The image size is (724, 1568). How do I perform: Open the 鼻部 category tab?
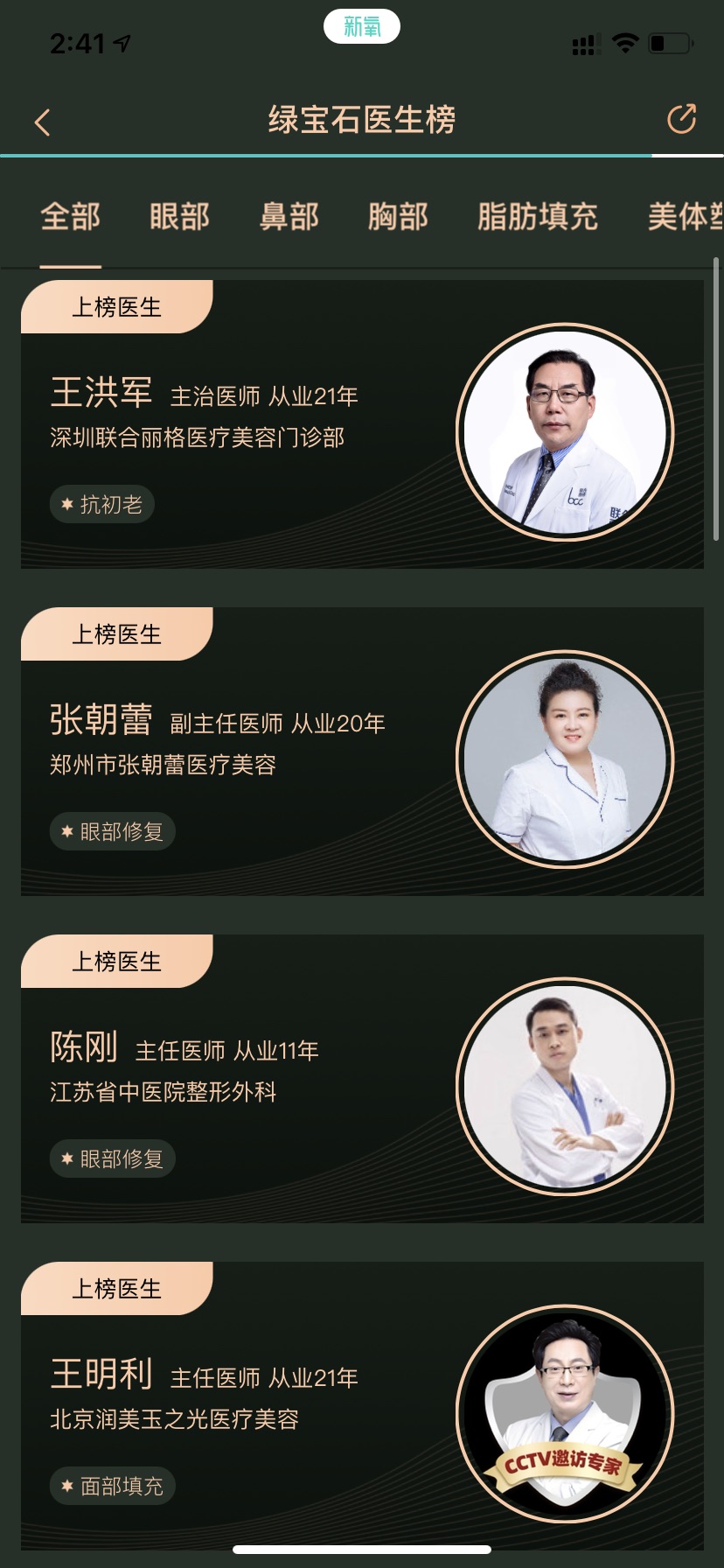point(289,217)
